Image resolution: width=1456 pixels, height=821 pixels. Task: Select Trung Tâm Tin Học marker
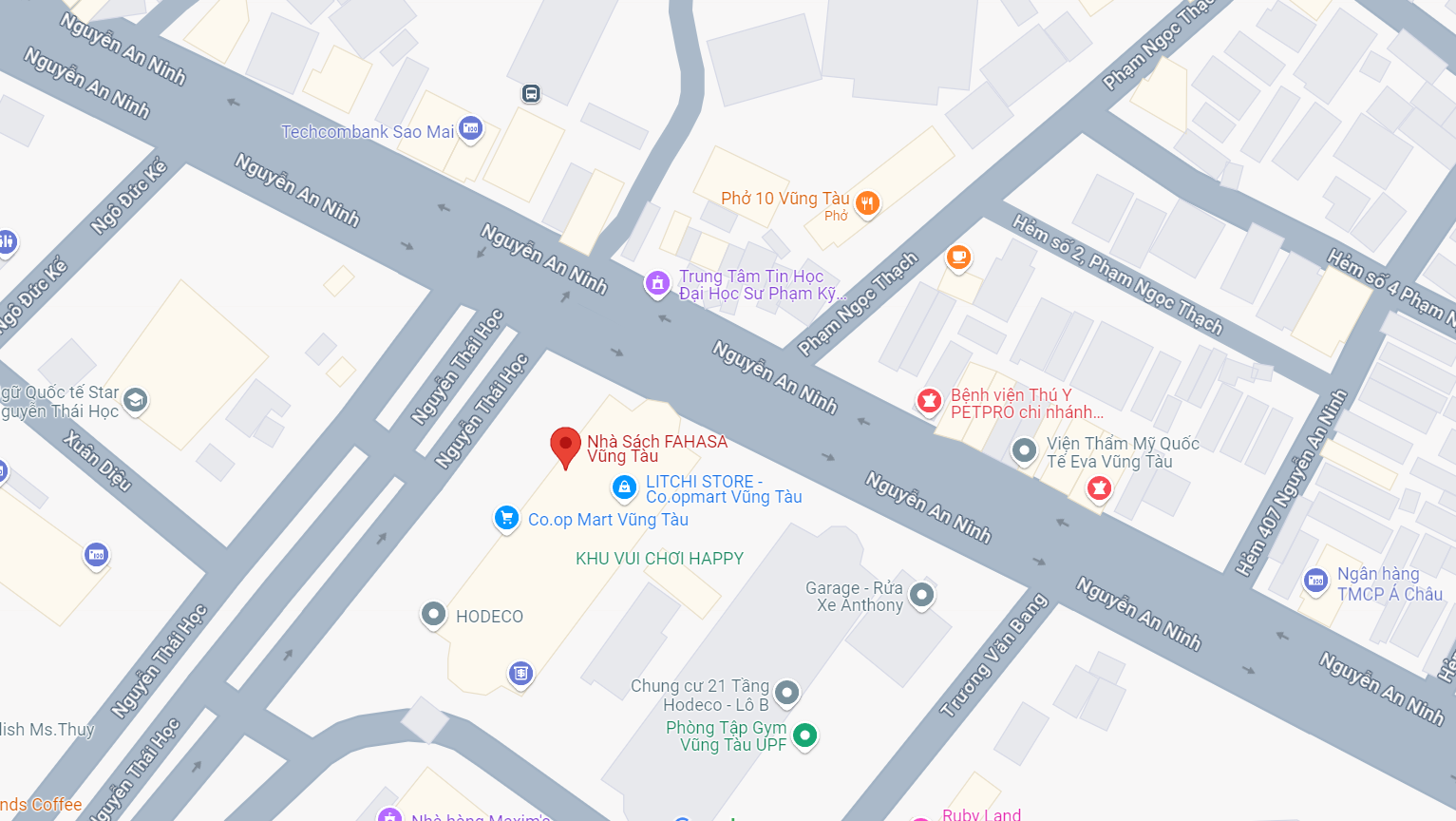(657, 283)
